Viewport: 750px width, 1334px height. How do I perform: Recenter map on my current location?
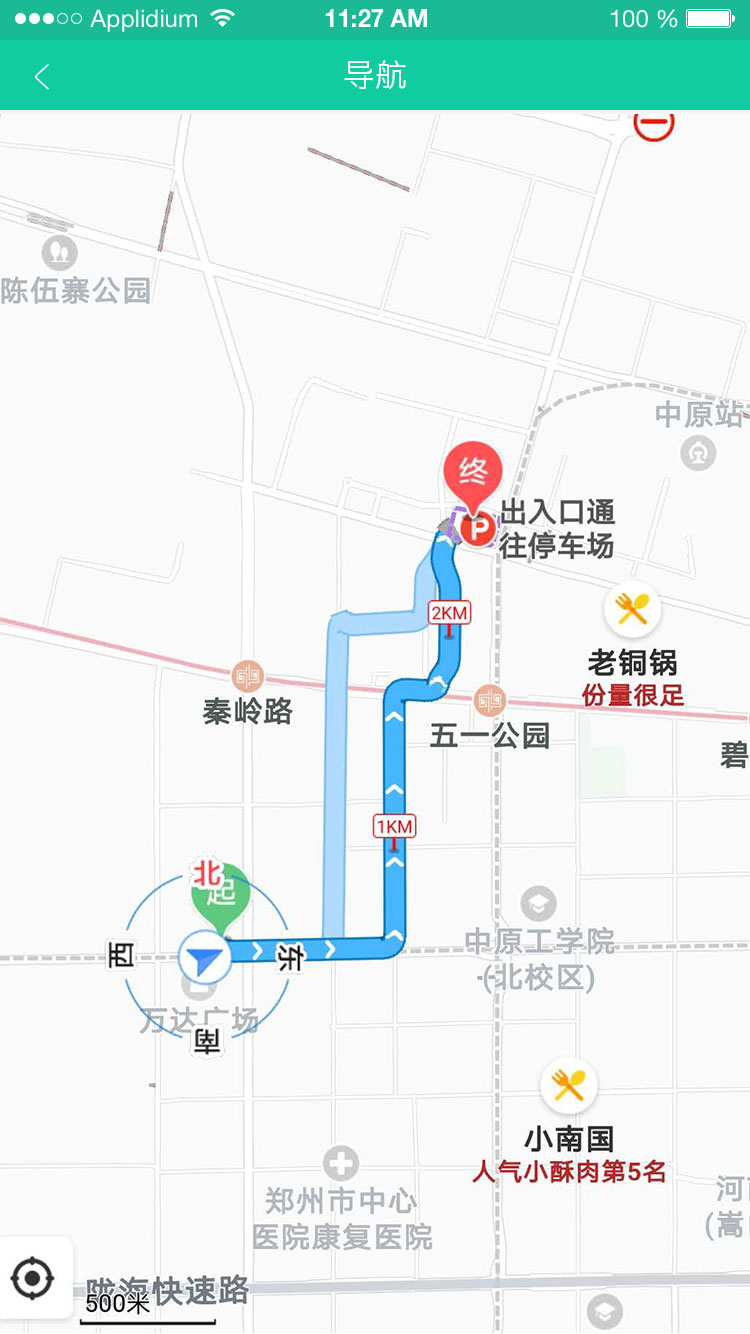tap(32, 1277)
